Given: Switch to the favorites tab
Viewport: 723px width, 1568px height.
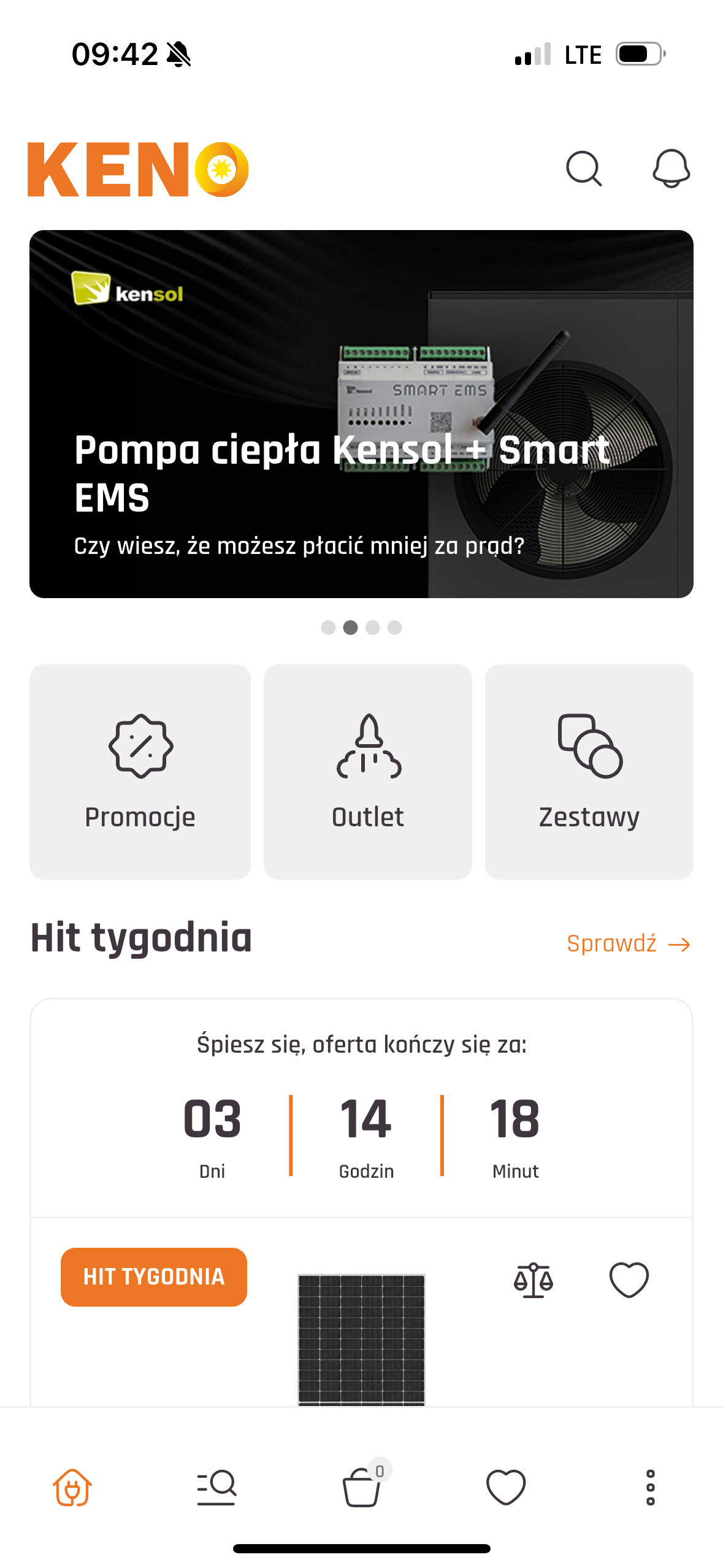Looking at the screenshot, I should [x=506, y=1487].
